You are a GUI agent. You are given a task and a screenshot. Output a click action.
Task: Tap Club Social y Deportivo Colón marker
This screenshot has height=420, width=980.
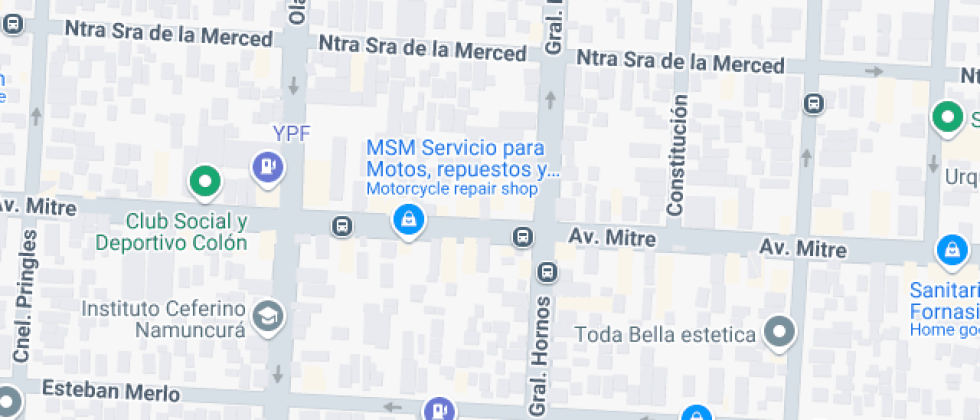pyautogui.click(x=205, y=182)
